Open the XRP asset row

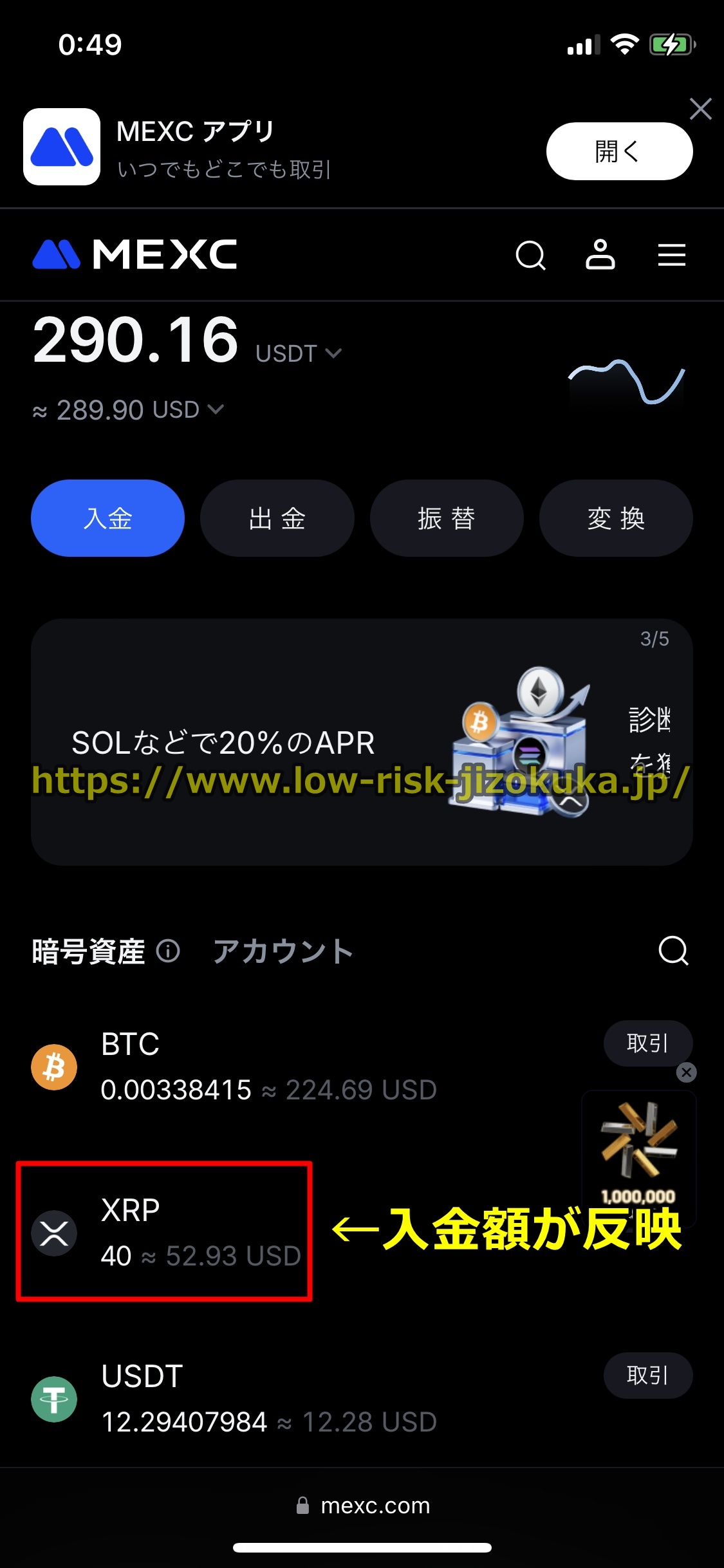(x=164, y=1232)
